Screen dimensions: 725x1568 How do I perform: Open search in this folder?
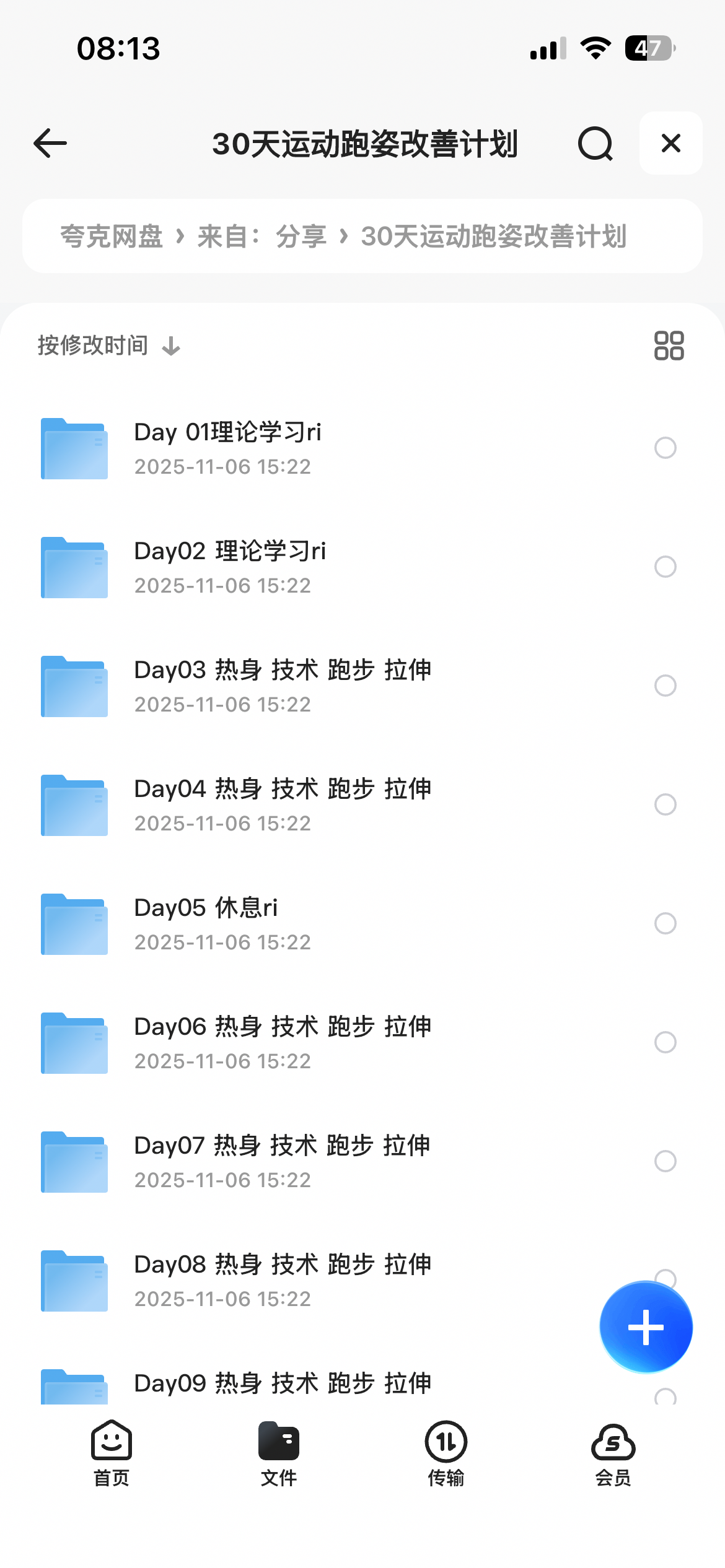pyautogui.click(x=595, y=144)
